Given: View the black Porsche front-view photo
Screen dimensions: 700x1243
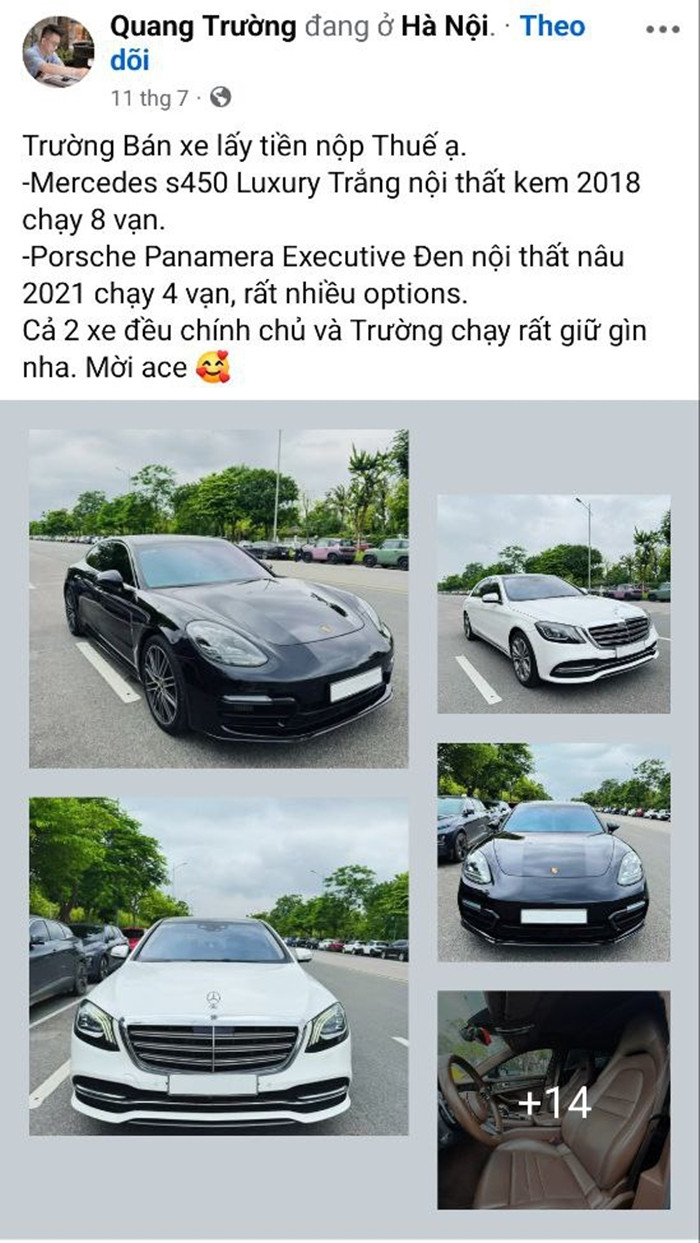Looking at the screenshot, I should (553, 851).
